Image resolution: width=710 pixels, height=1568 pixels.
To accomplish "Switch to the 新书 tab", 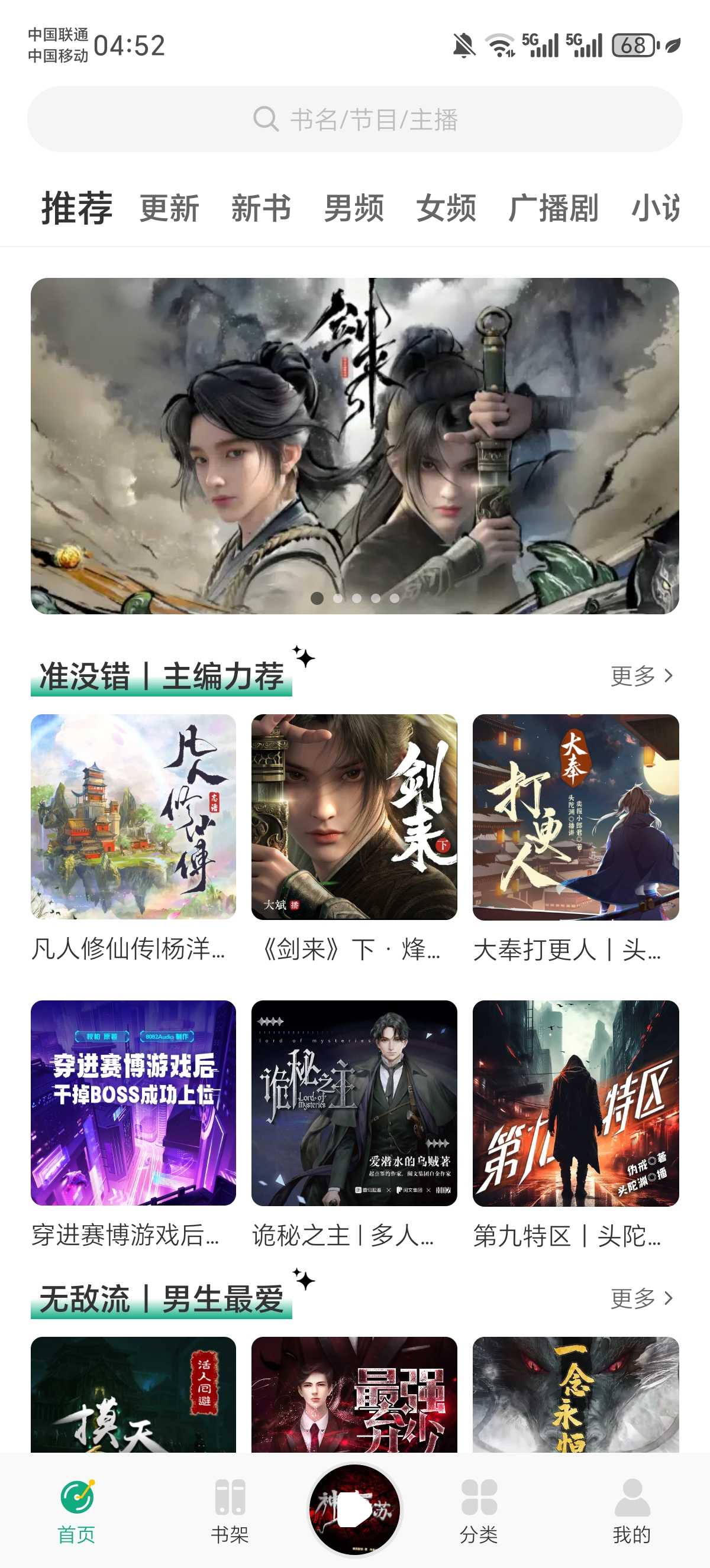I will point(262,208).
